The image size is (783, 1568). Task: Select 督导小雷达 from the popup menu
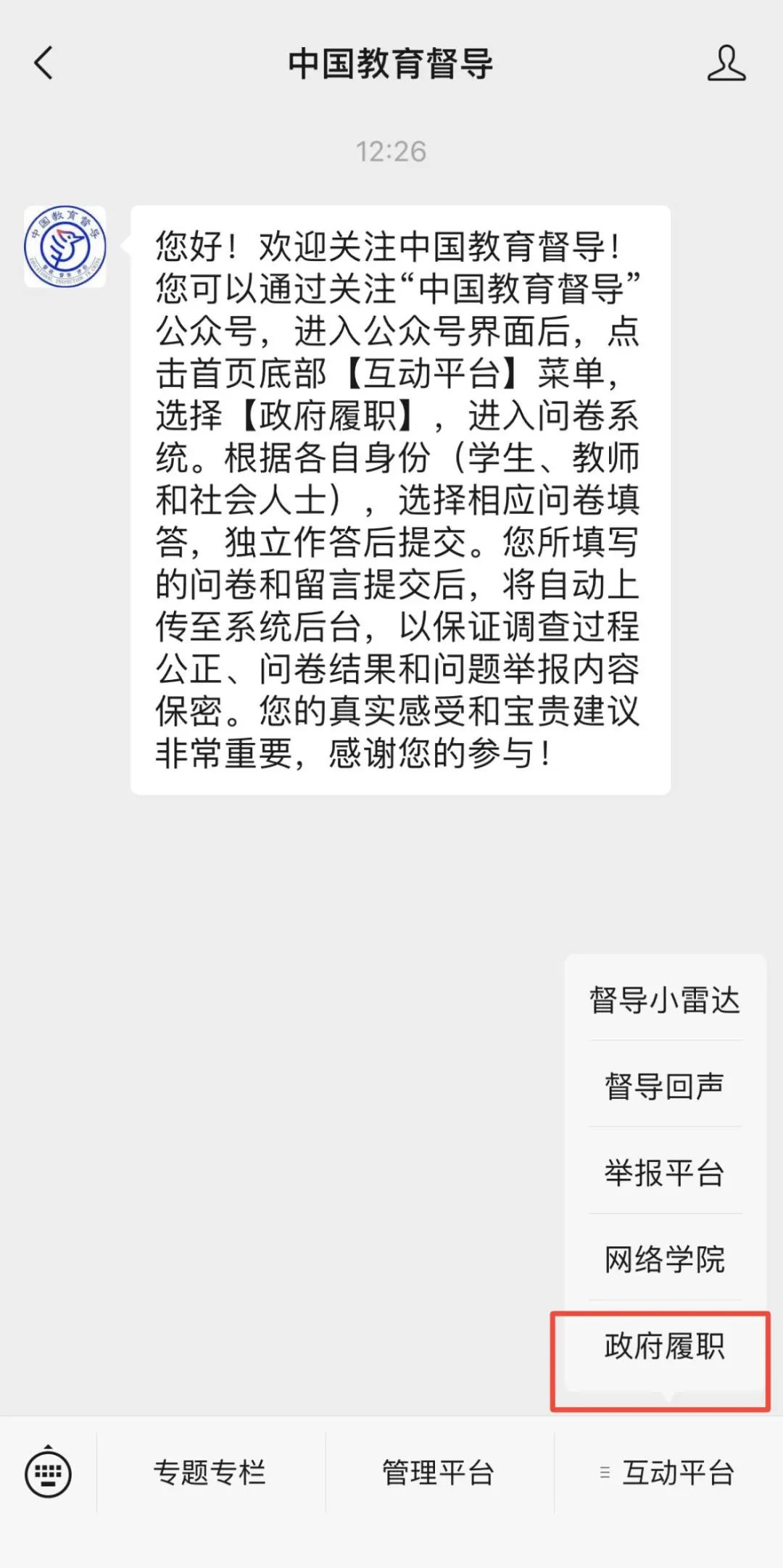pos(665,1000)
